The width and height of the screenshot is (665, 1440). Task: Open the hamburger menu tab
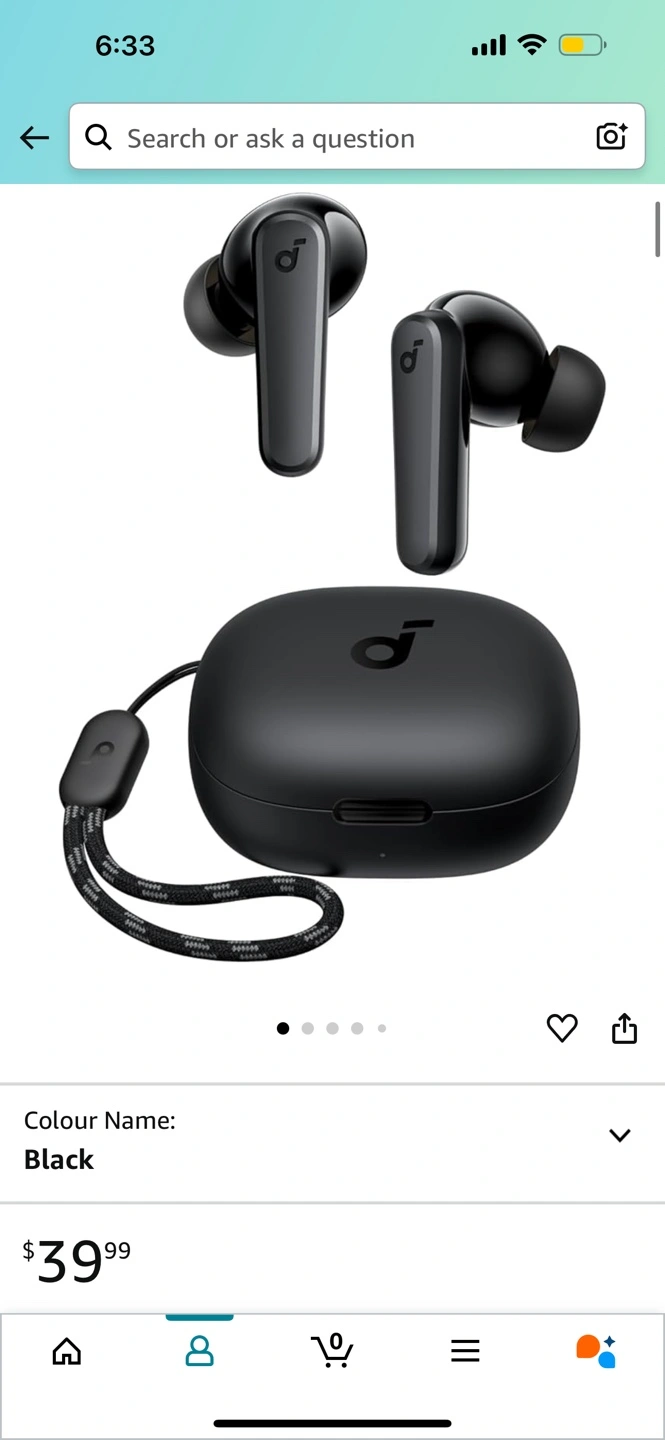point(465,1351)
